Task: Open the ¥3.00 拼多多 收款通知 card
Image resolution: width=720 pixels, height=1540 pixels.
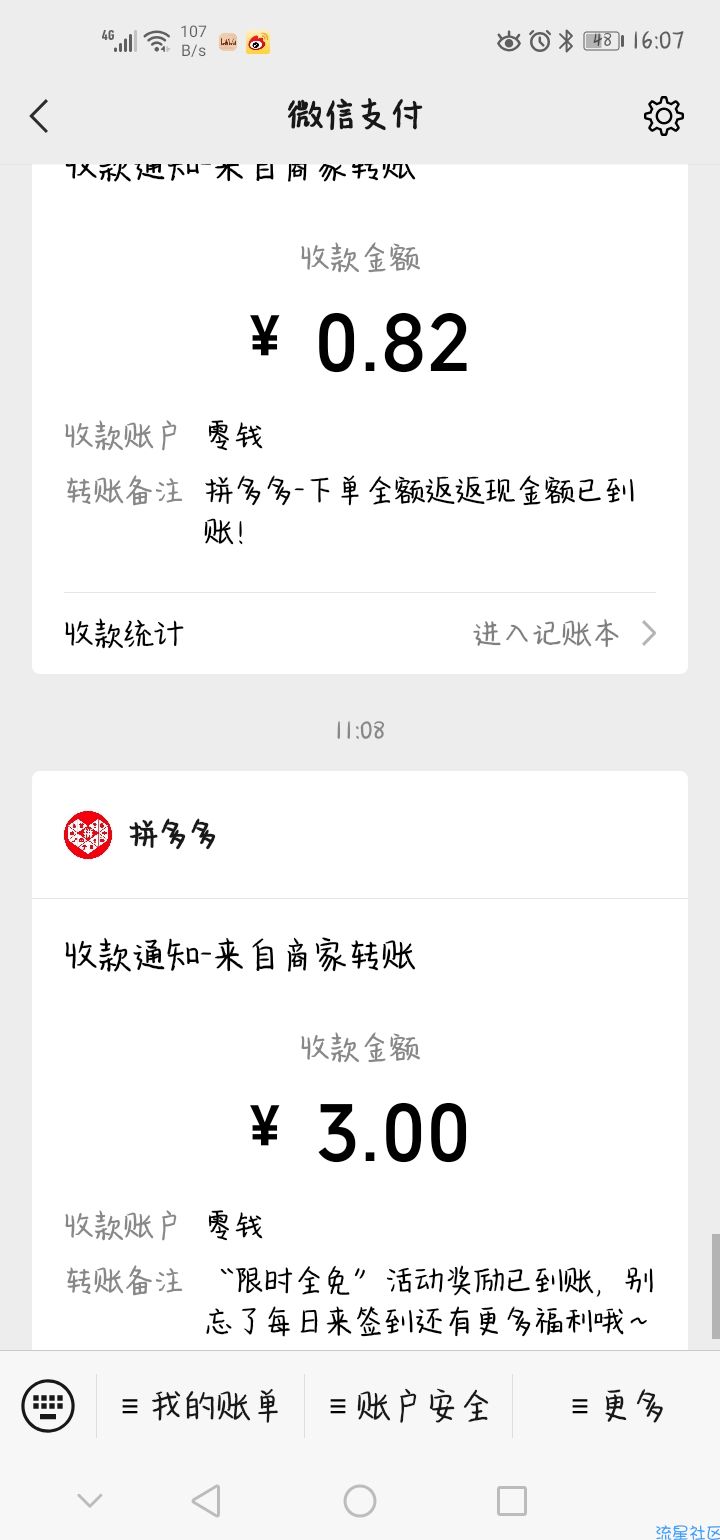Action: pos(360,1060)
